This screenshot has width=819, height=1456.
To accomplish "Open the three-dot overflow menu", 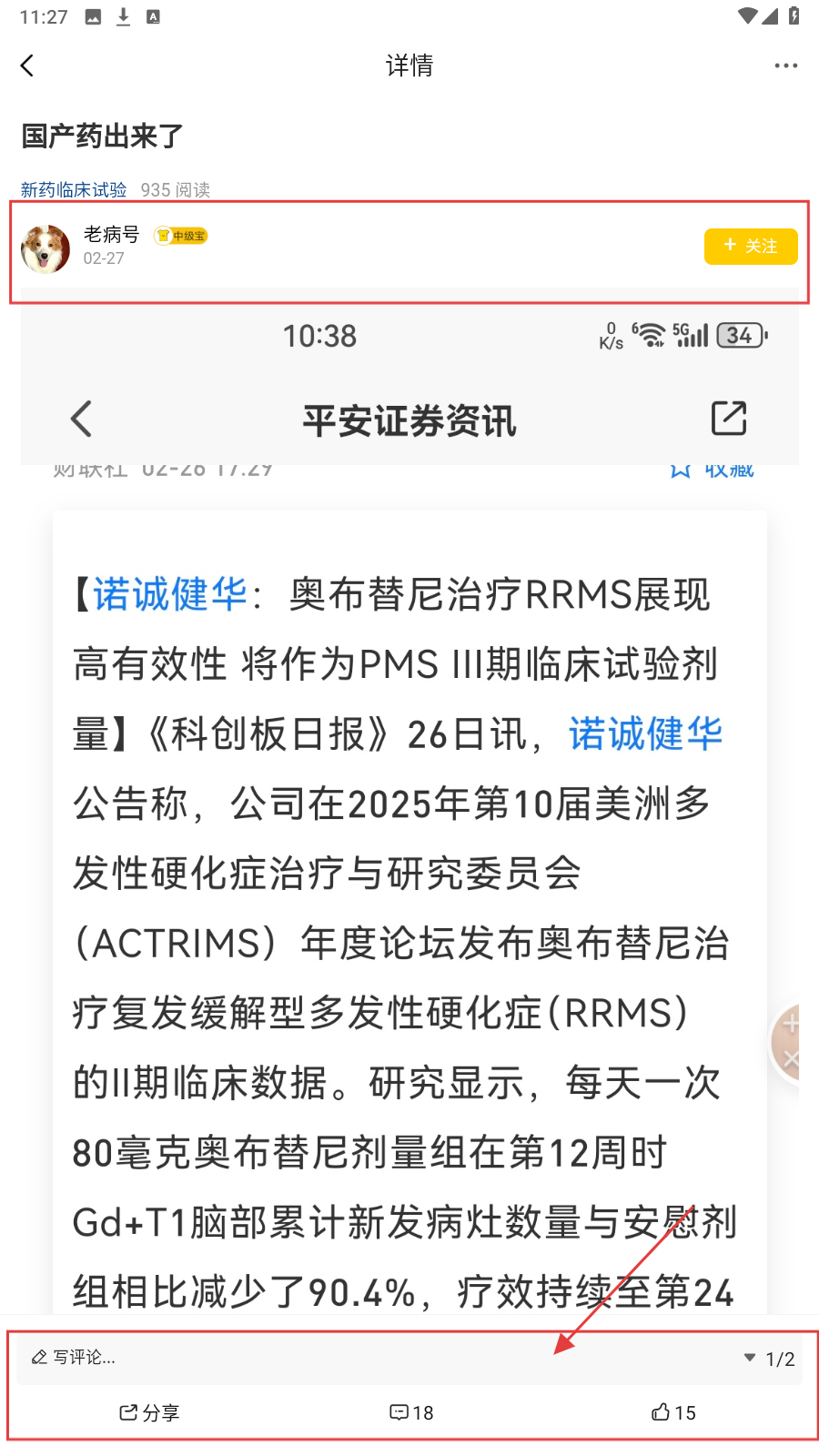I will coord(785,66).
